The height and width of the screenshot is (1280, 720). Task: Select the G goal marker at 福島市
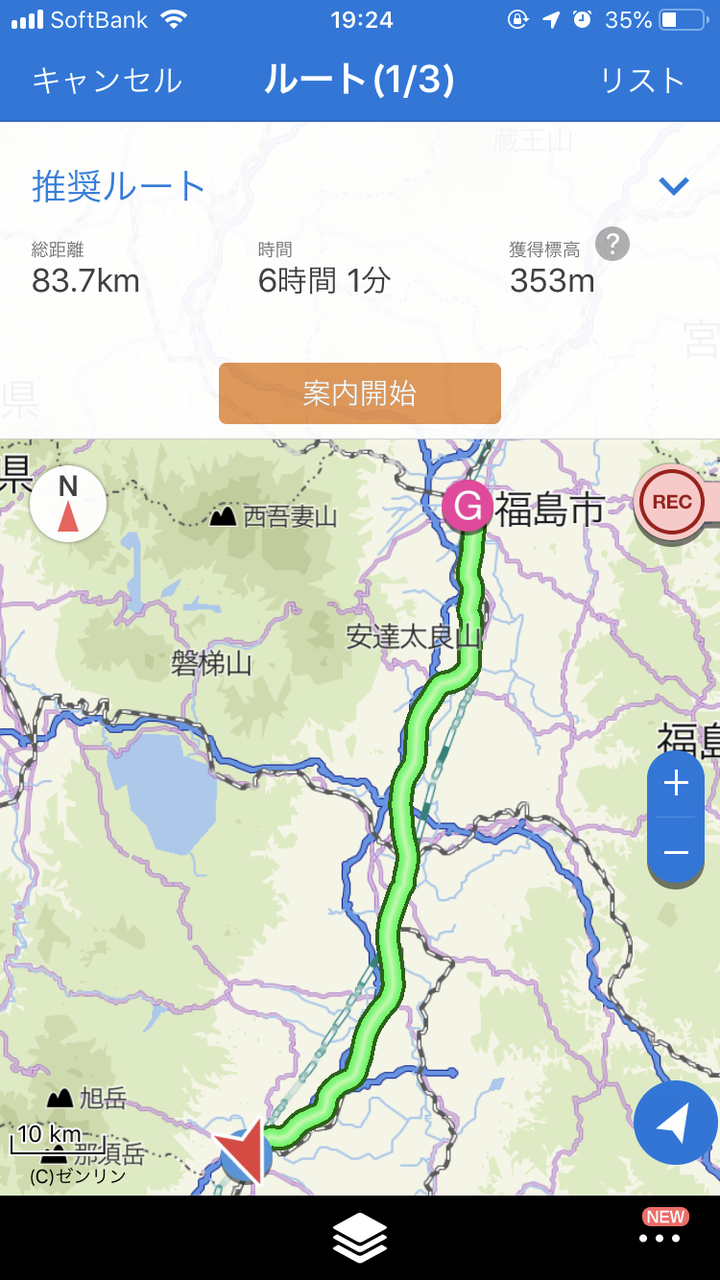pos(467,506)
